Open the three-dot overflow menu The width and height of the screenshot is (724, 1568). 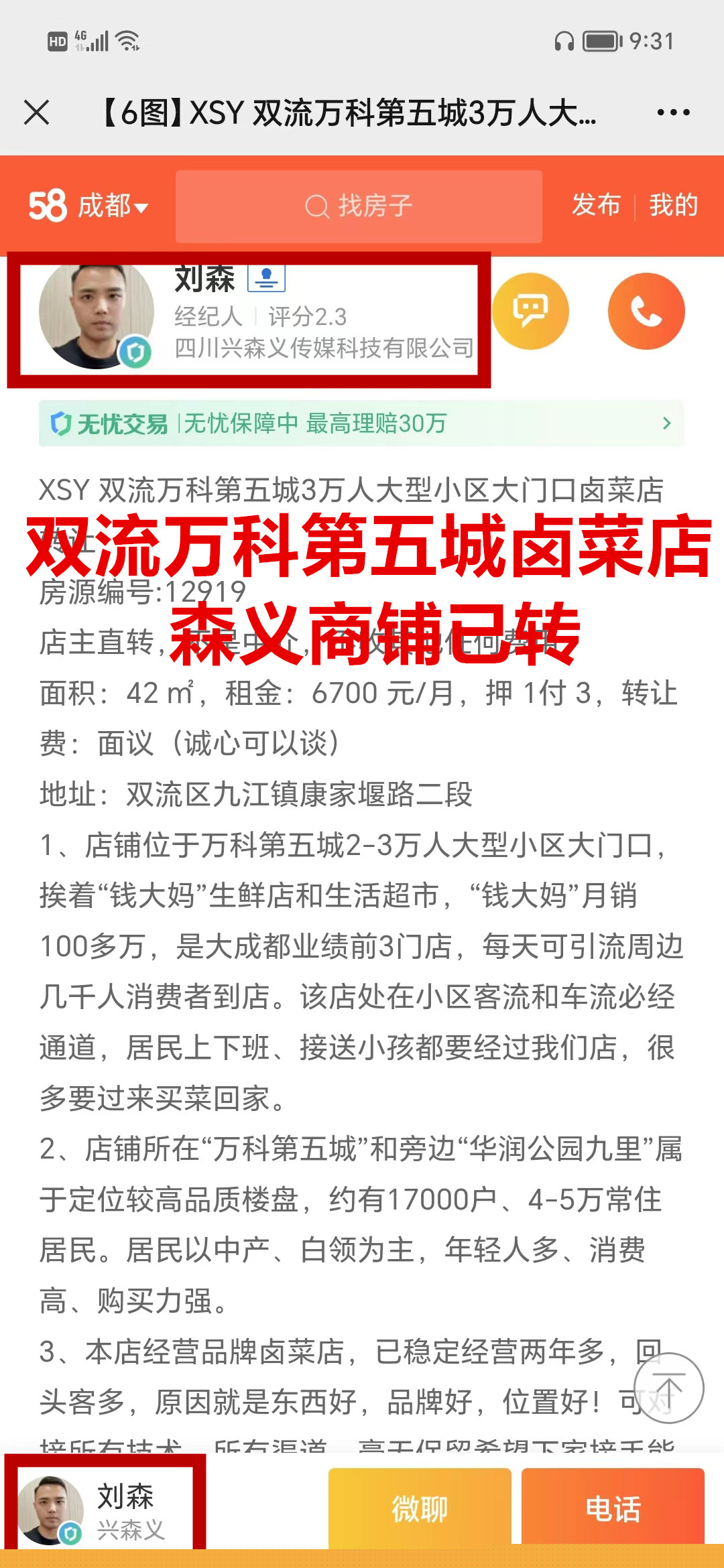click(673, 113)
